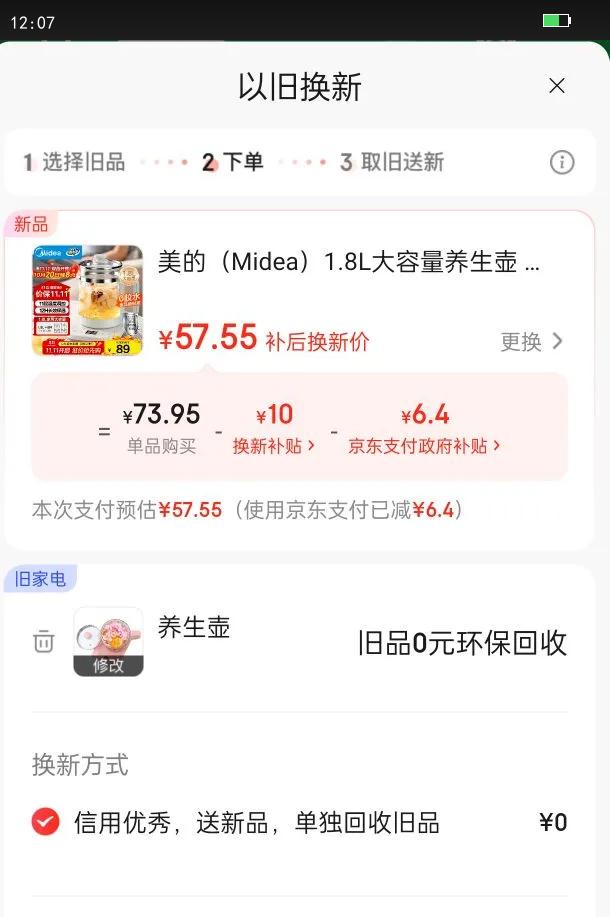Viewport: 610px width, 917px height.
Task: Tap 更换 to change the new product
Action: tap(531, 342)
